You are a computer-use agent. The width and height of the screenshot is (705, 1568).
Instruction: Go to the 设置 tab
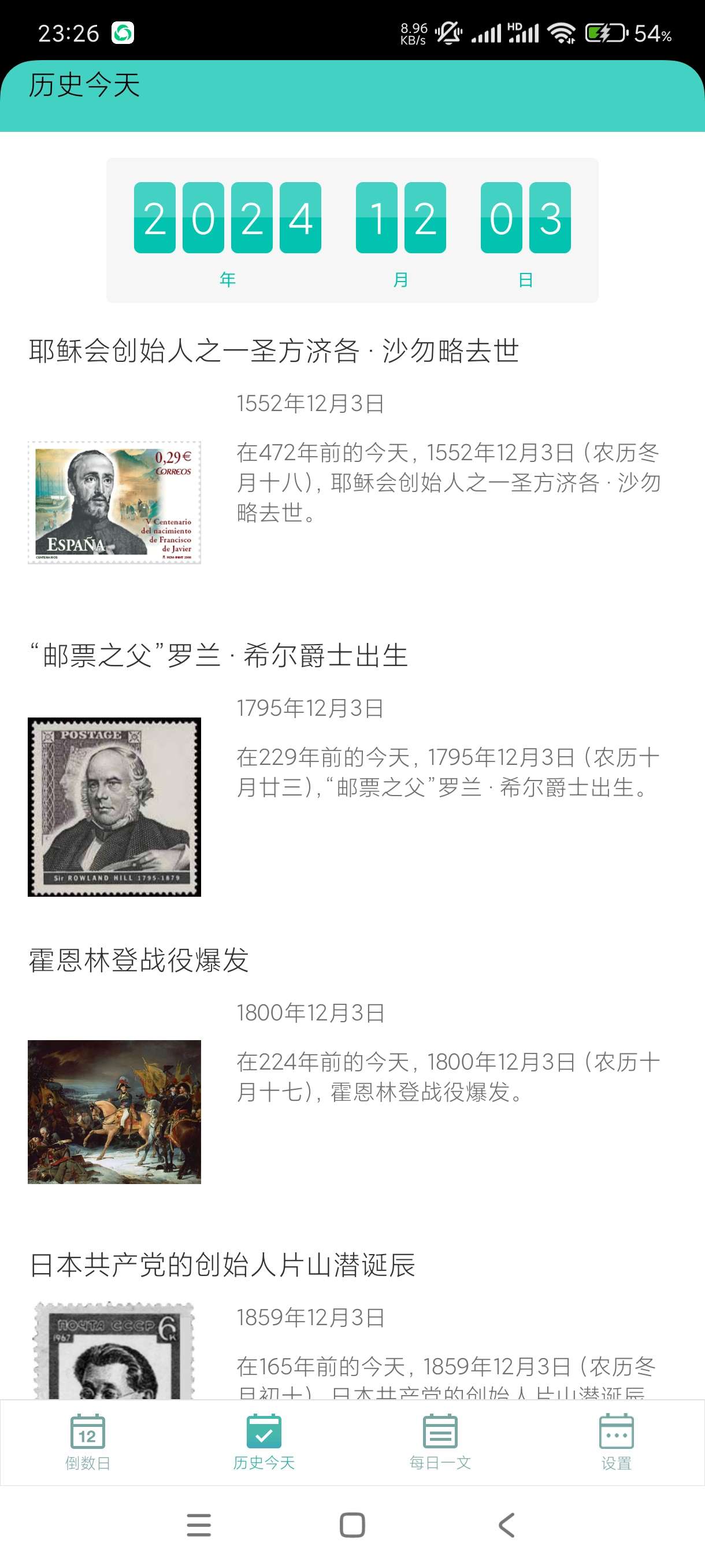coord(616,1441)
